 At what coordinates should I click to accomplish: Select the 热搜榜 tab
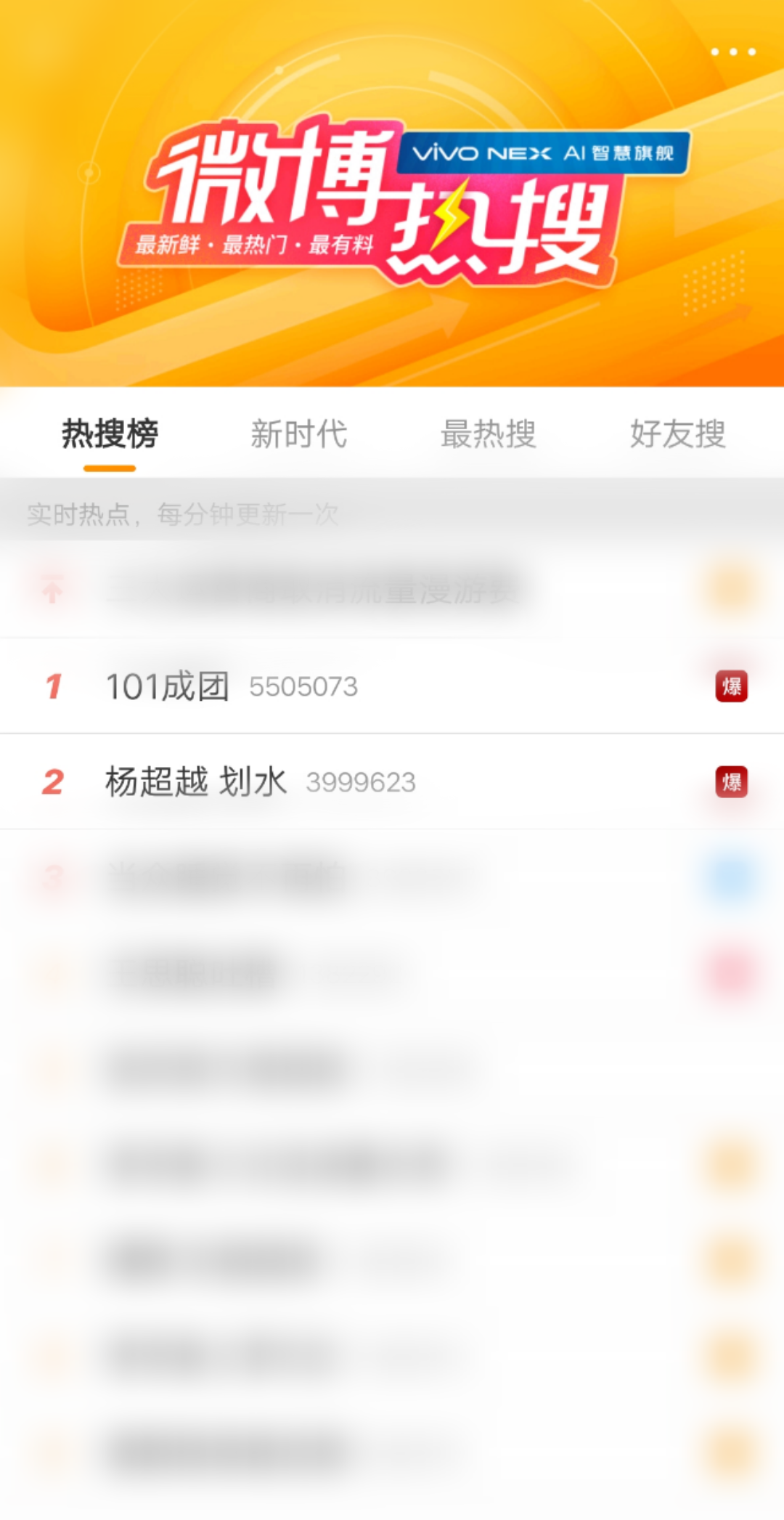110,434
